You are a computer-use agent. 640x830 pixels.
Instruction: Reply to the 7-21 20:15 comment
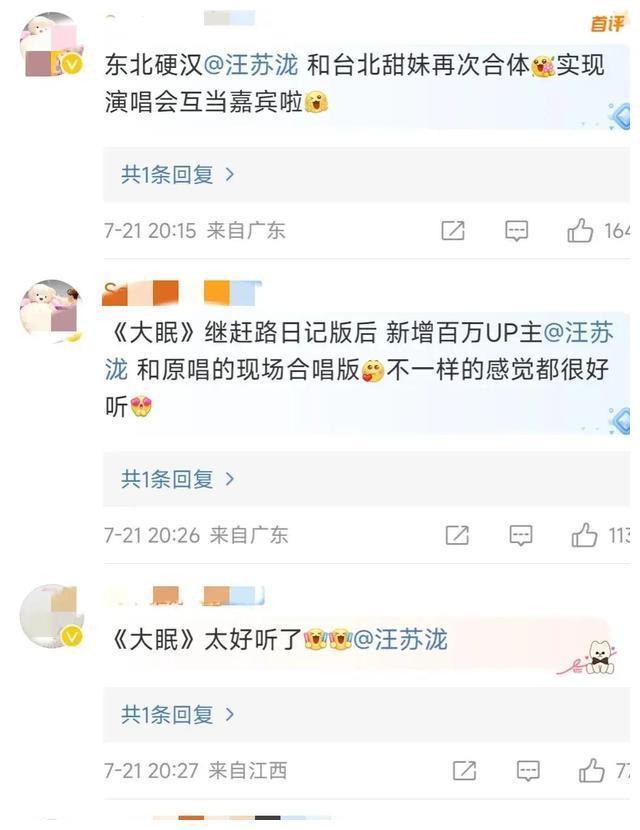[516, 231]
